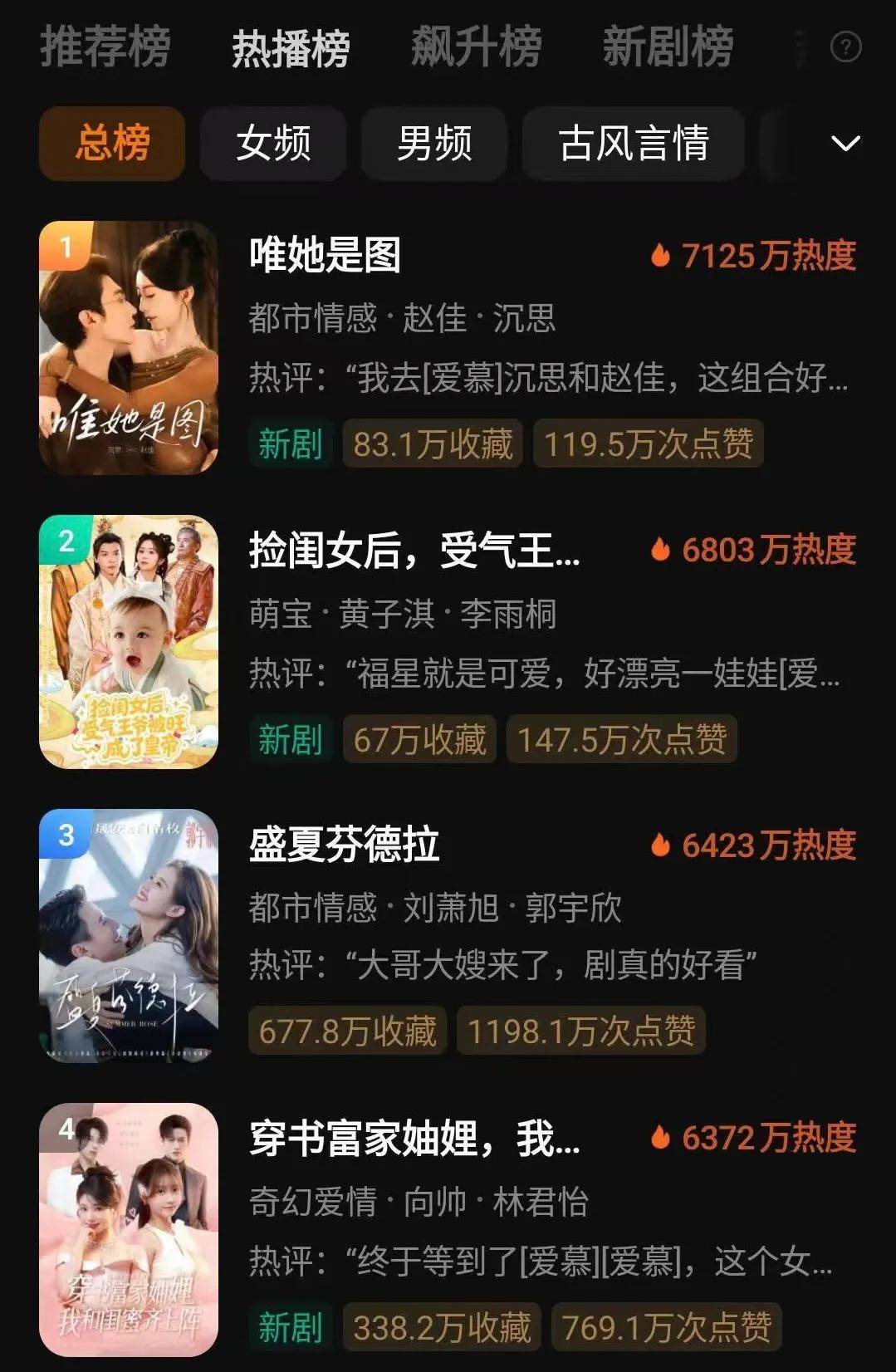Open the drama 捡闺女后，受气王…
896x1372 pixels.
pyautogui.click(x=414, y=550)
